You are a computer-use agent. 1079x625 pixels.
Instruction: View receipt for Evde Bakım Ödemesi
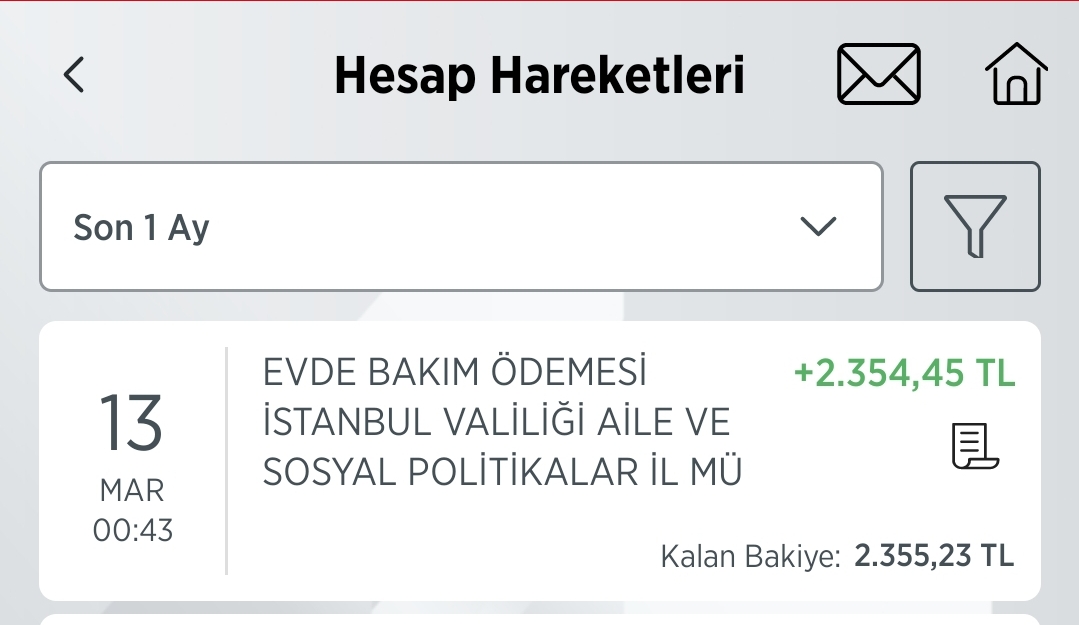(974, 446)
